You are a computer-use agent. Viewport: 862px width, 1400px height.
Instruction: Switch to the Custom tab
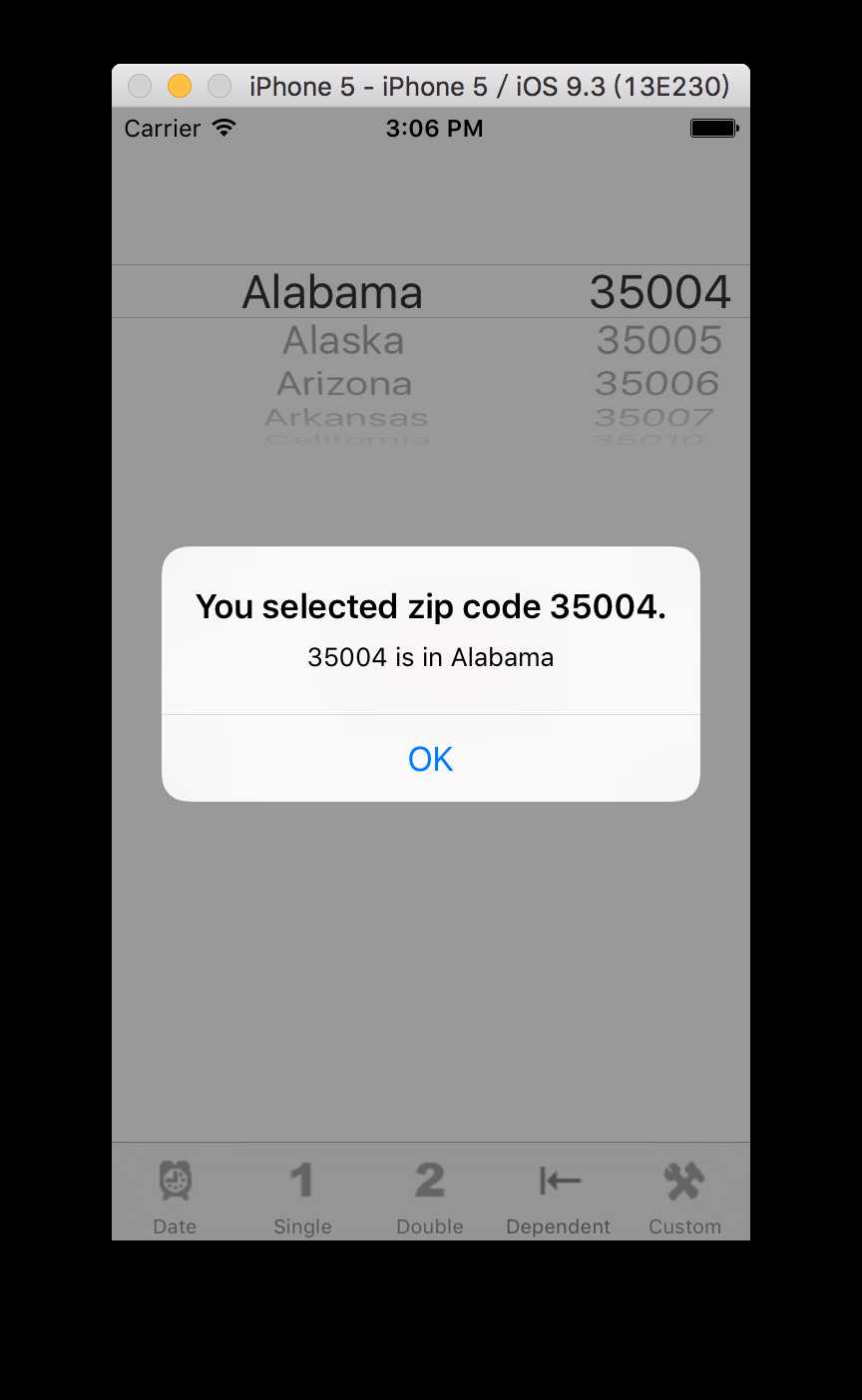(x=684, y=1195)
